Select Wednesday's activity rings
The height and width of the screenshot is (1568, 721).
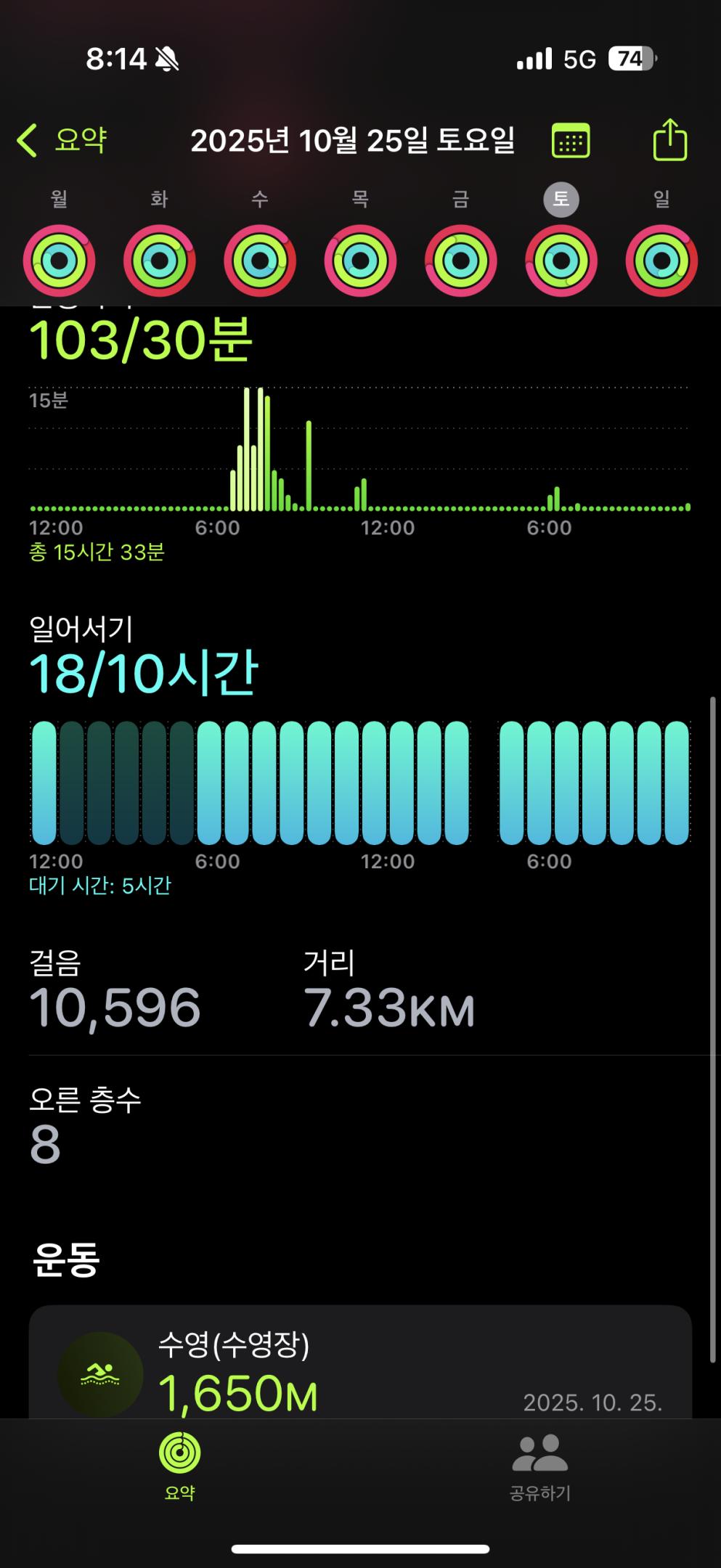click(x=259, y=260)
